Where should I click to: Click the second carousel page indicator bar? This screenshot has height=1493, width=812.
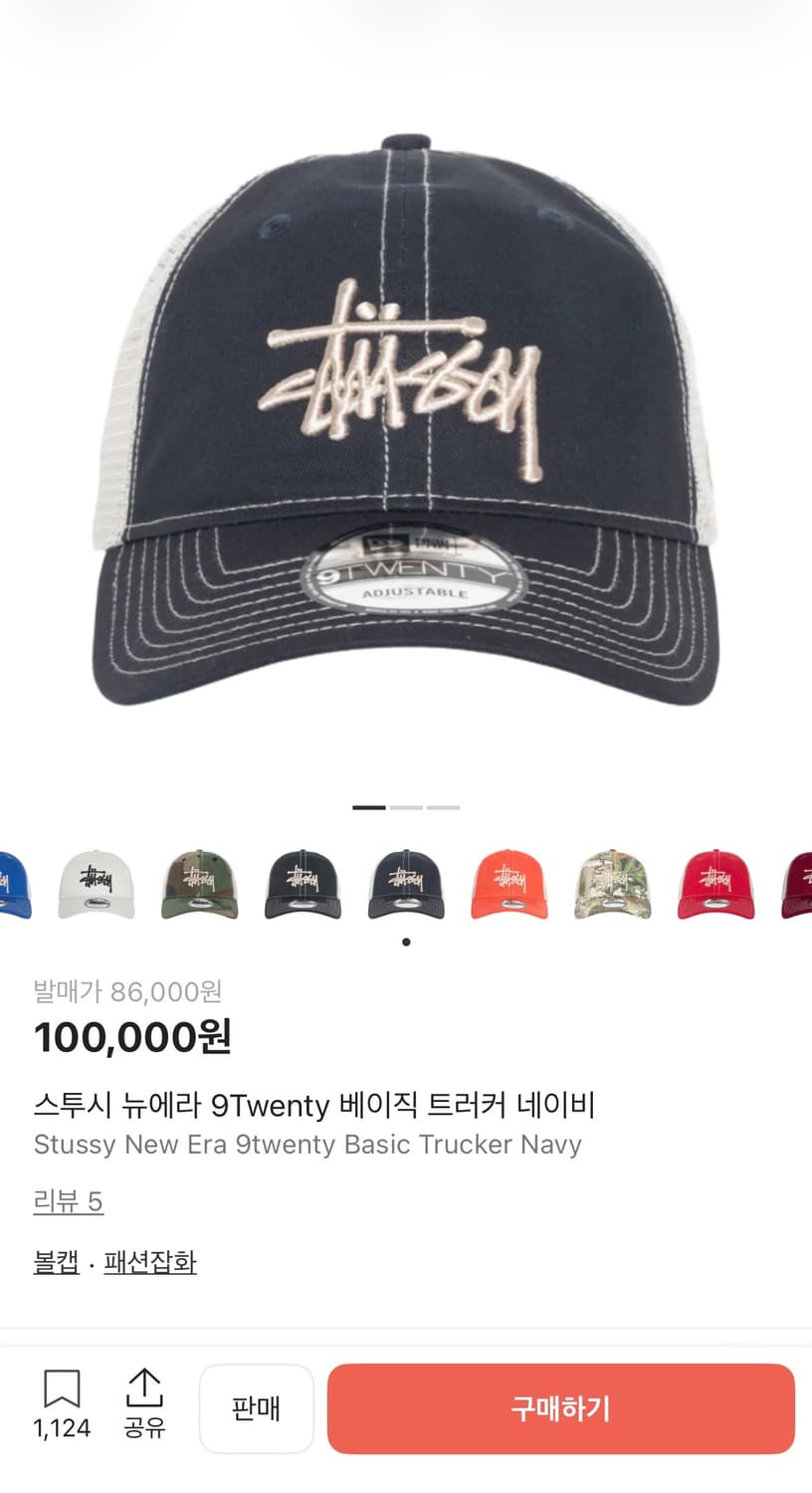tap(406, 808)
